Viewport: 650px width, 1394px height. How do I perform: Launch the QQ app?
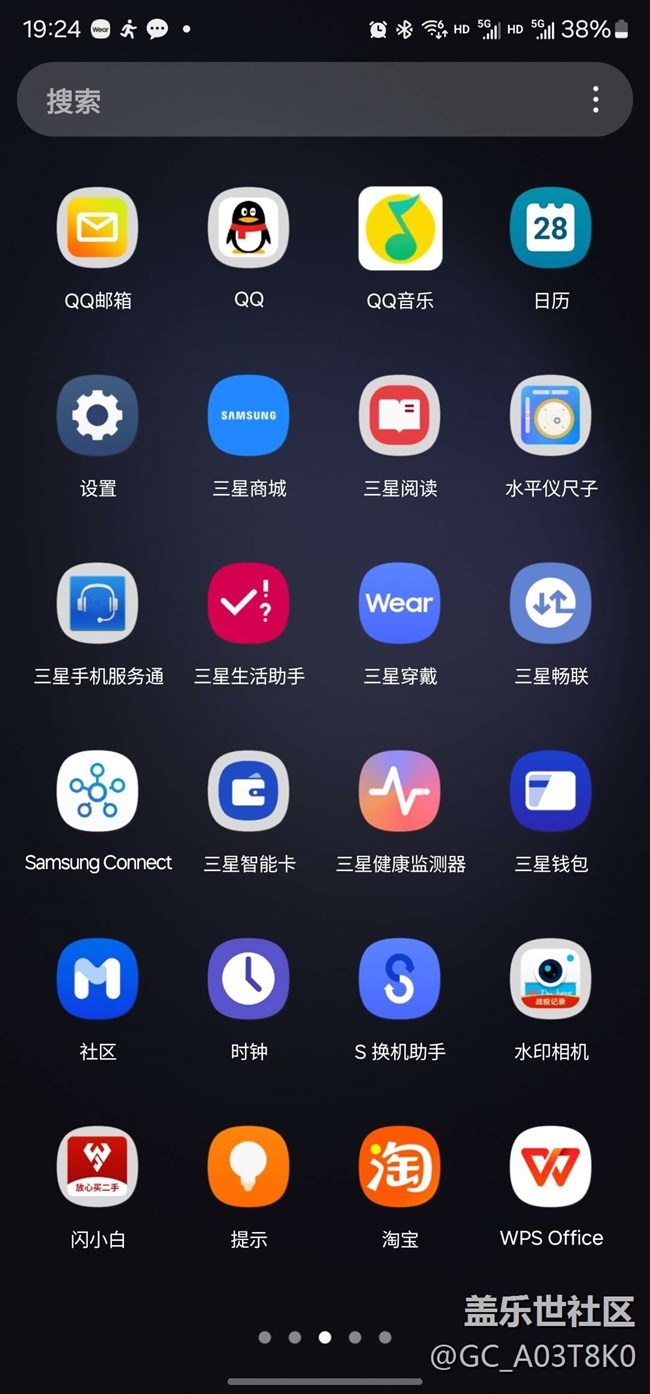pyautogui.click(x=249, y=228)
